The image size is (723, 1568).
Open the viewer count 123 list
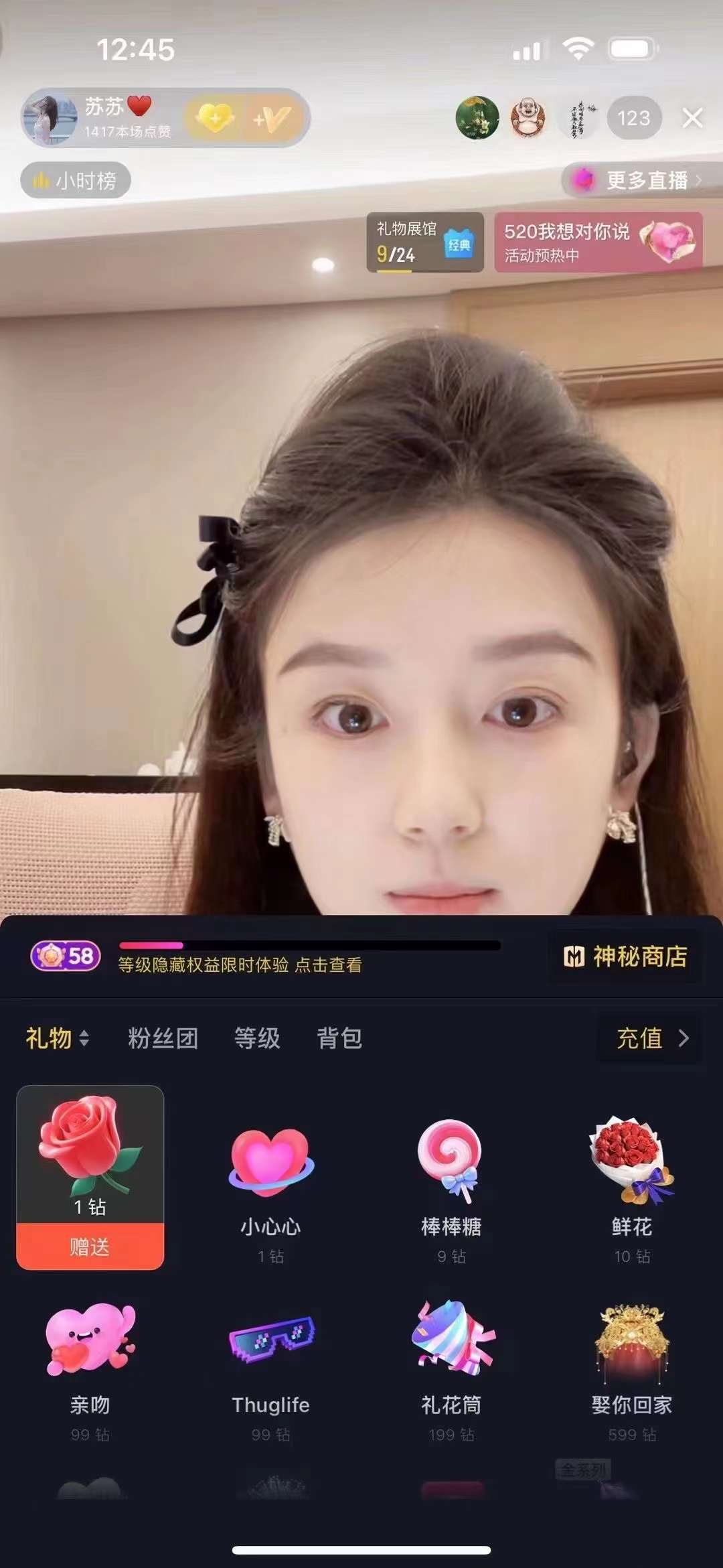(x=633, y=118)
